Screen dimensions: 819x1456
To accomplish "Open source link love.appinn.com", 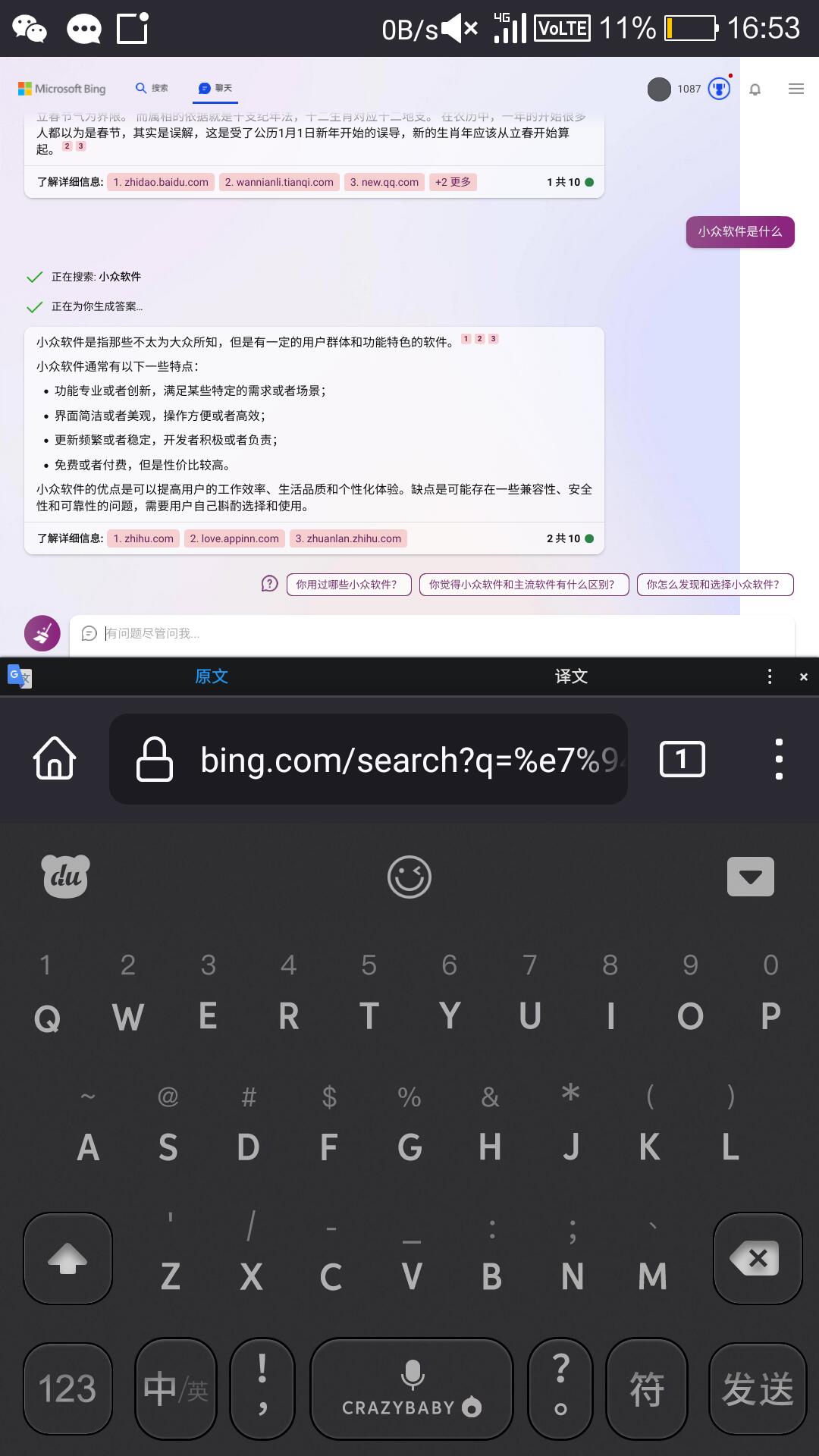I will (x=234, y=538).
